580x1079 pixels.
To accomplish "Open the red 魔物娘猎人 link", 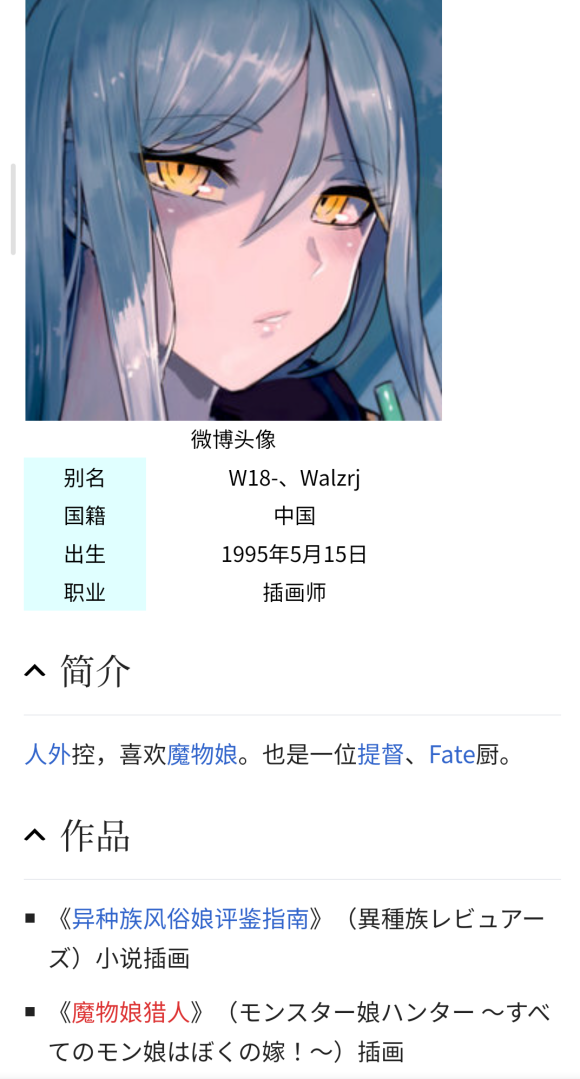I will [130, 1011].
